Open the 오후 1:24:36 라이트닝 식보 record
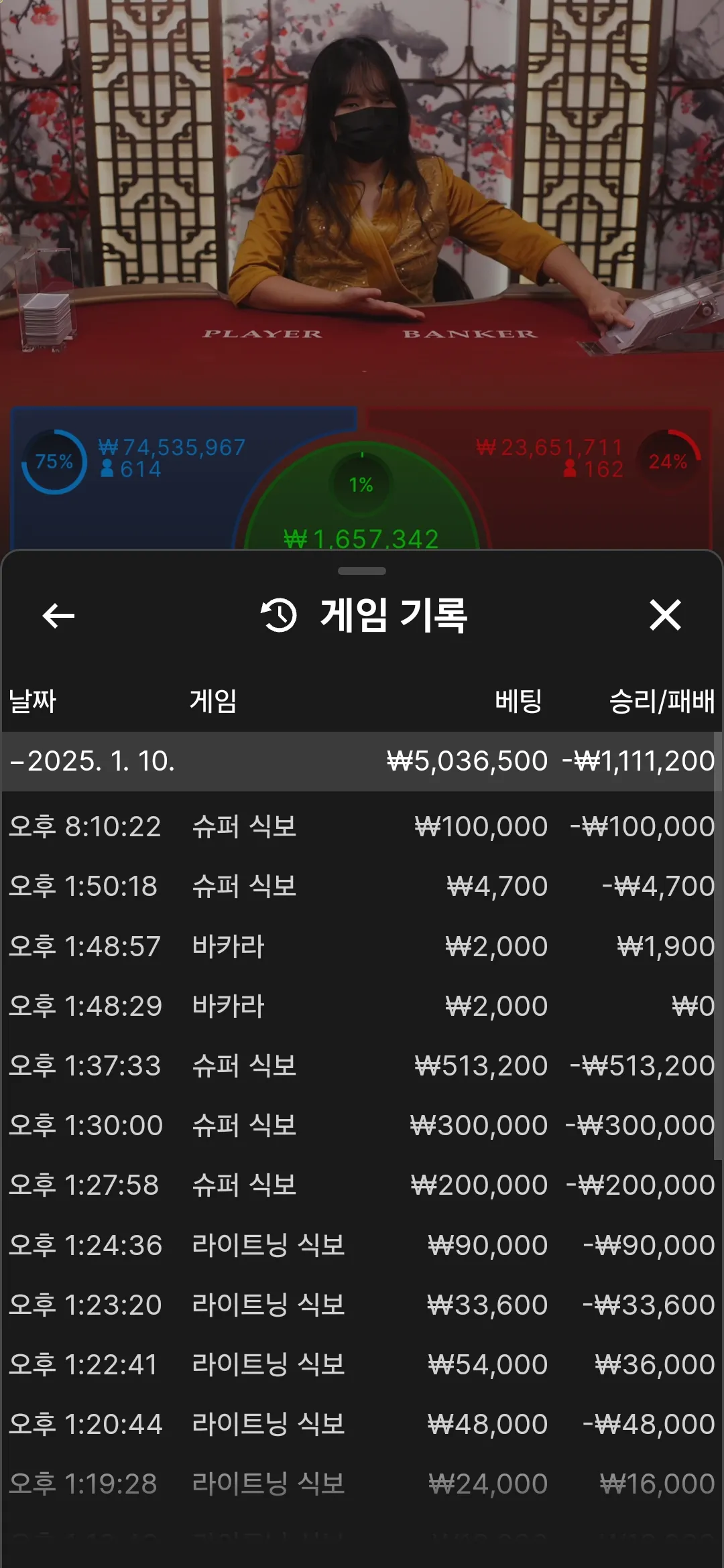 [x=362, y=1245]
